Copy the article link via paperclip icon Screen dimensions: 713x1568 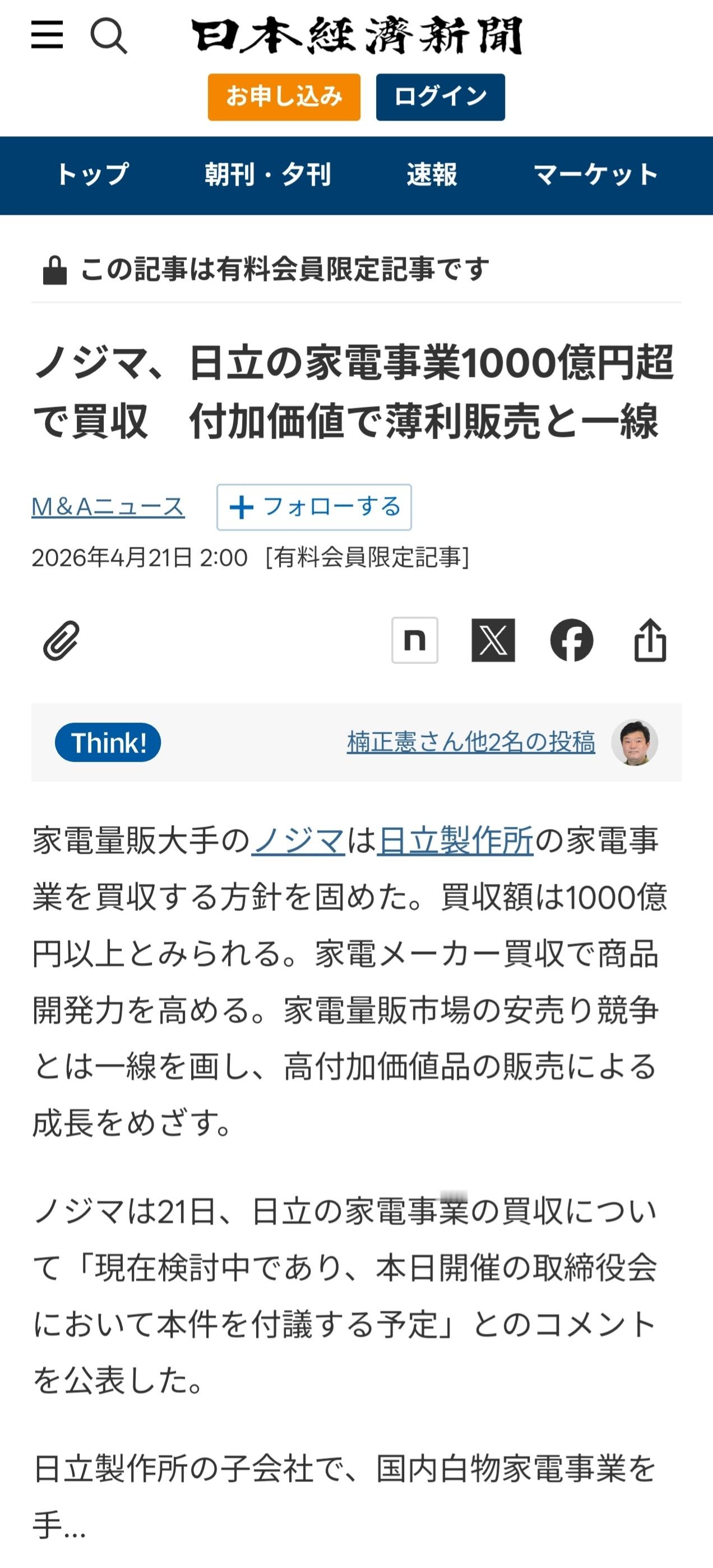tap(59, 640)
